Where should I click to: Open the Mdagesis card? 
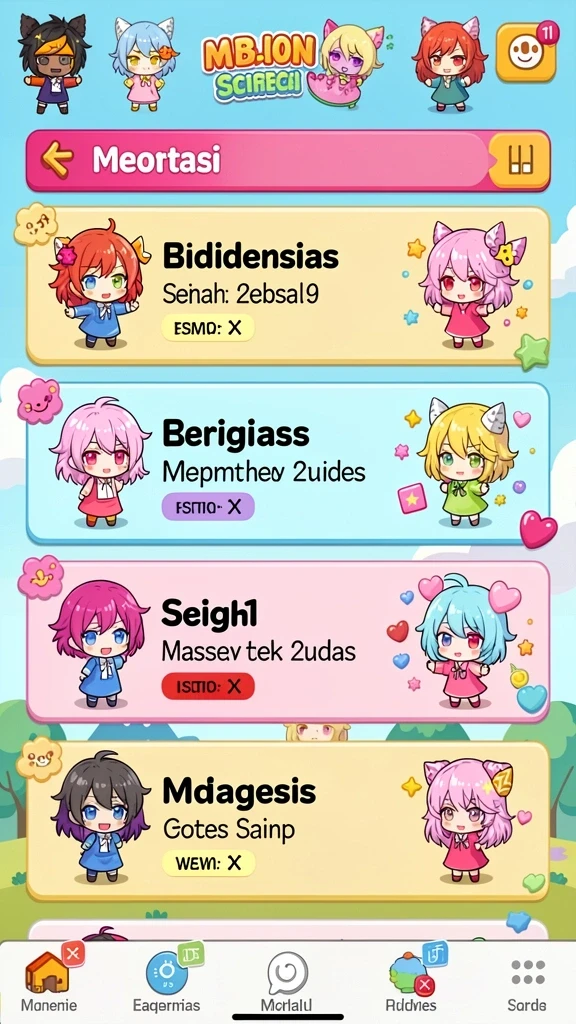click(288, 821)
